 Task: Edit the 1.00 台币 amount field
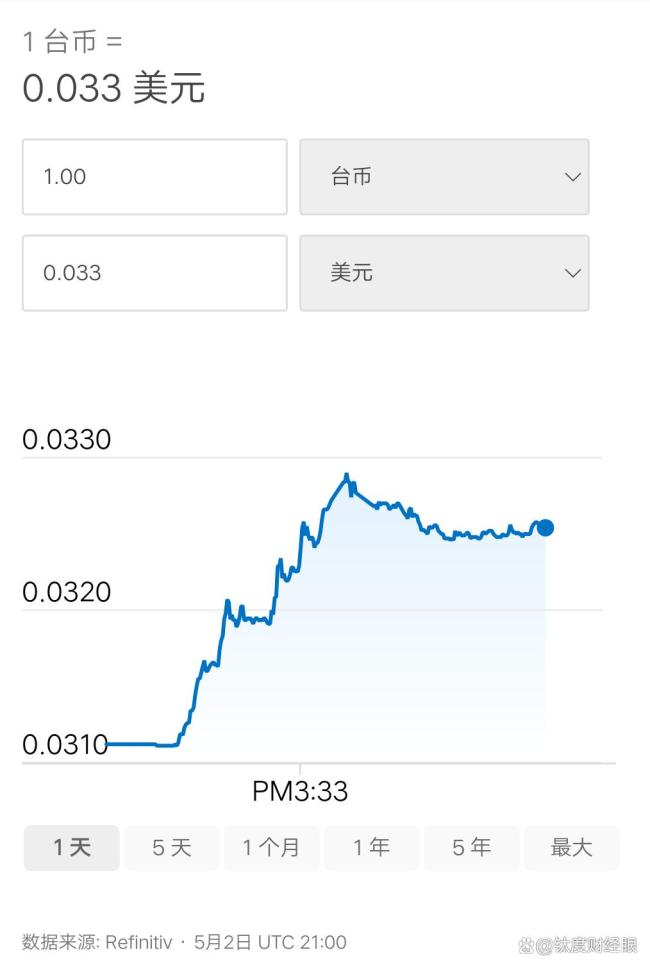pyautogui.click(x=154, y=177)
